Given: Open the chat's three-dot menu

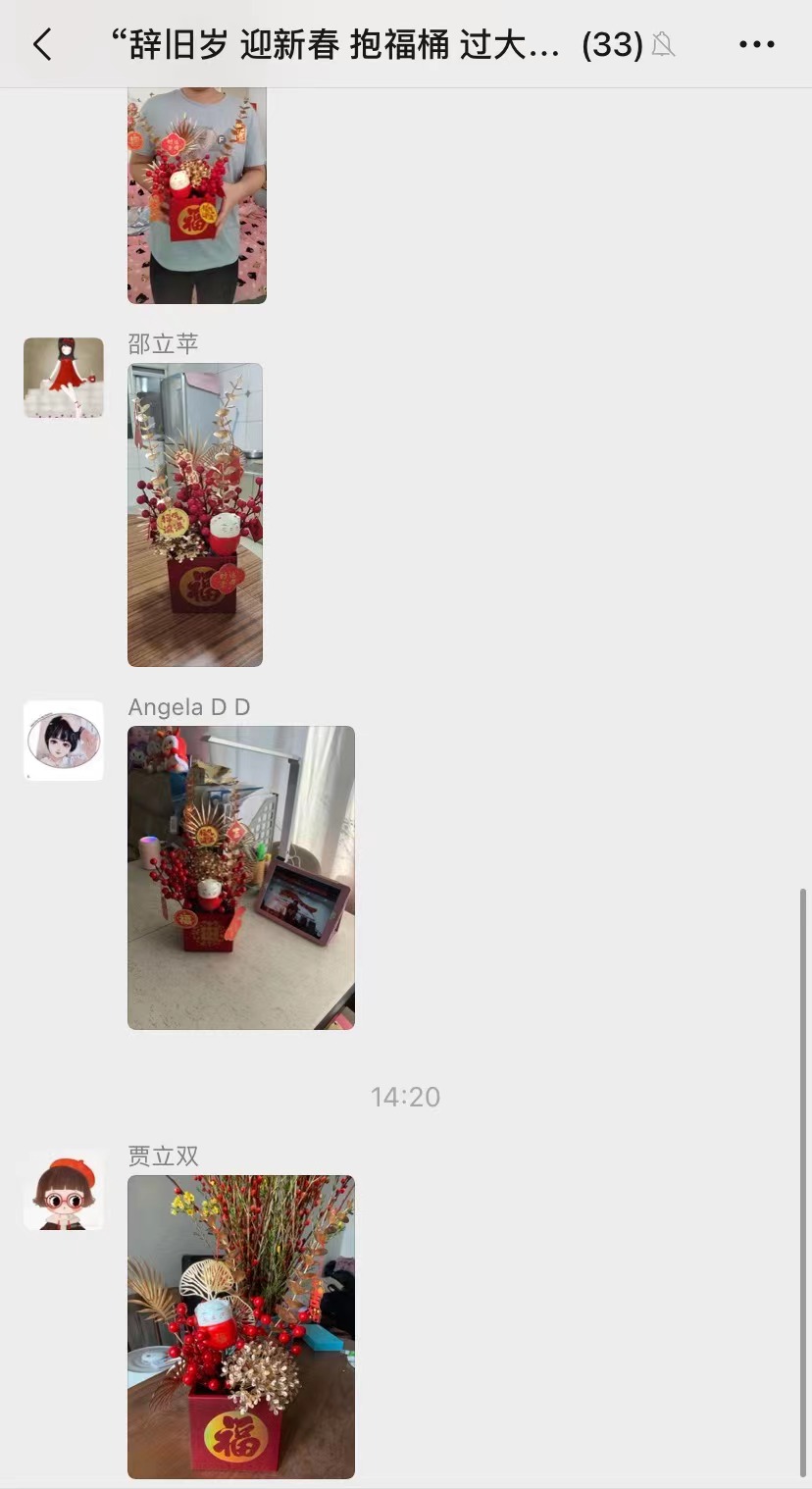Looking at the screenshot, I should pyautogui.click(x=756, y=45).
